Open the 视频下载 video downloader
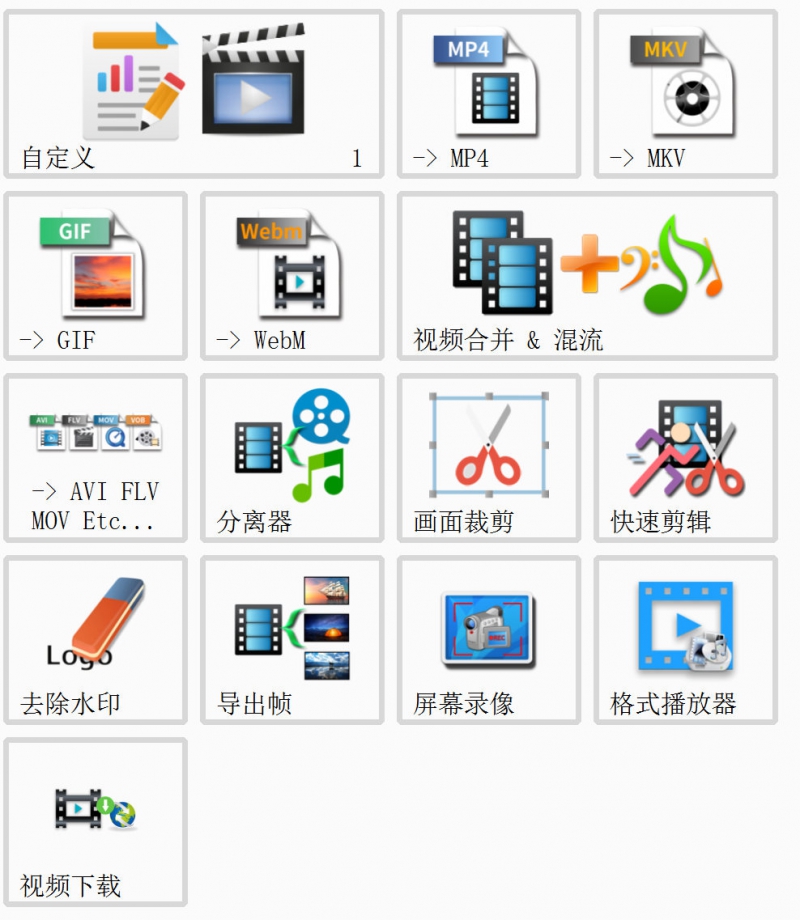Viewport: 800px width, 920px height. pyautogui.click(x=95, y=822)
